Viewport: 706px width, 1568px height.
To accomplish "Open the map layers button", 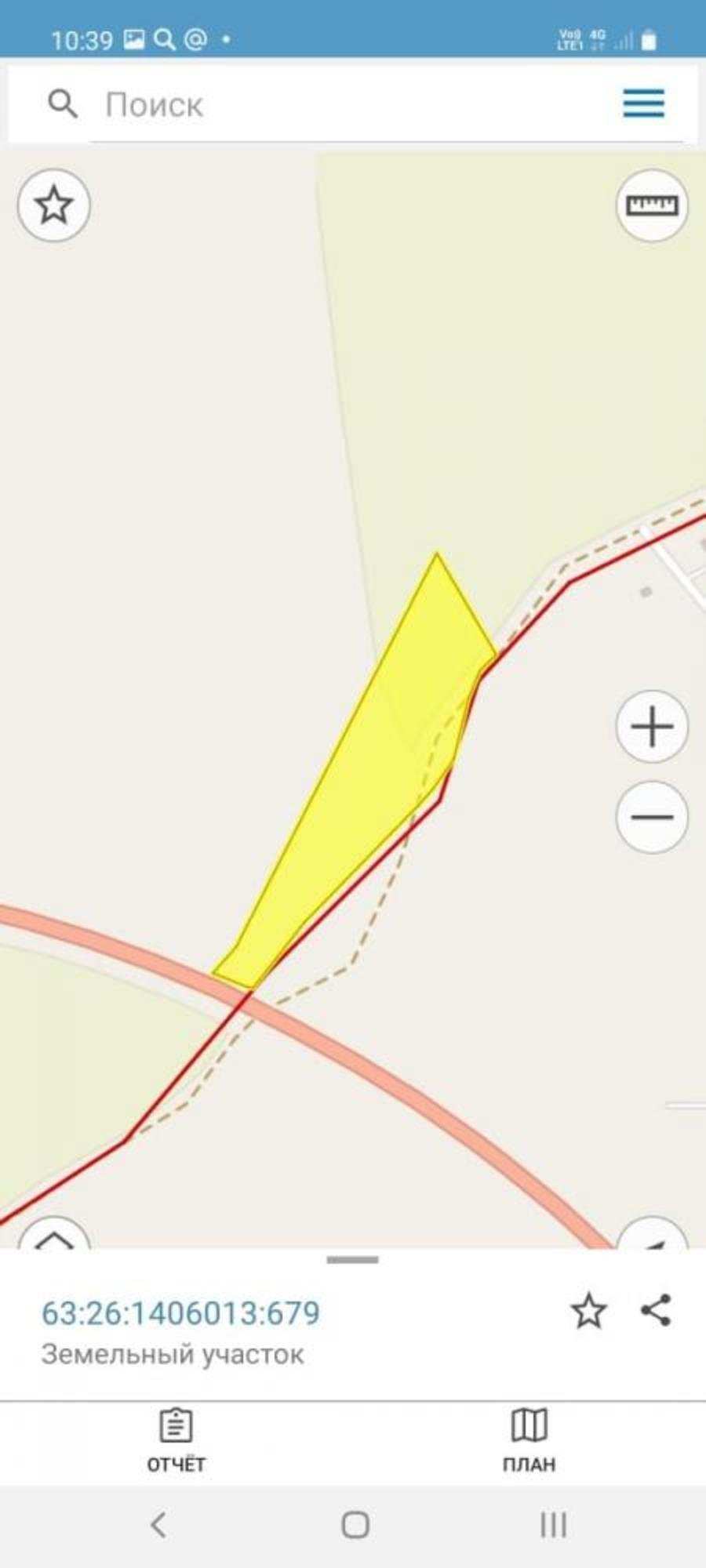I will pos(53,1237).
